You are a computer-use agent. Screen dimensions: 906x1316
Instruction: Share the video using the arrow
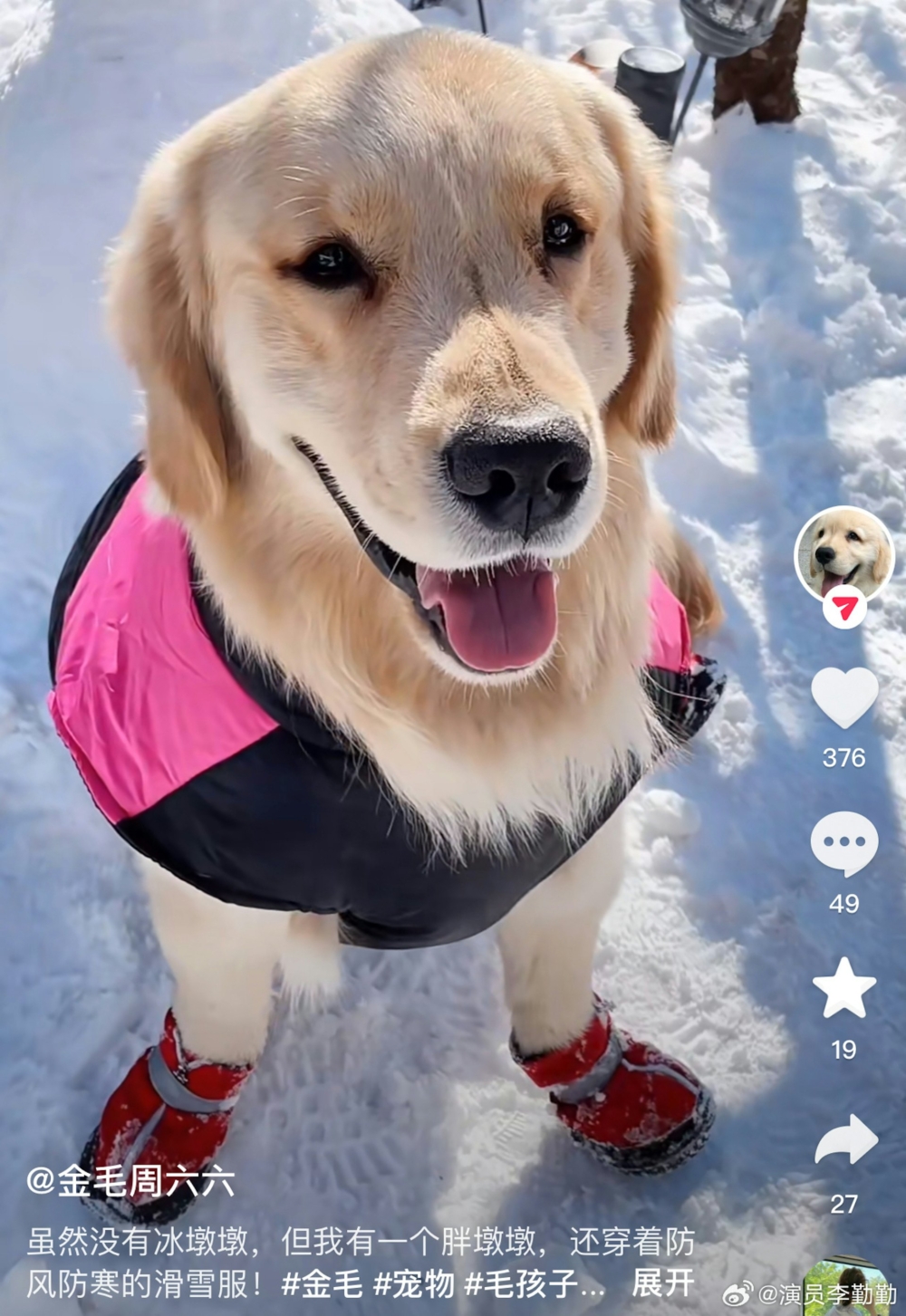coord(845,1140)
